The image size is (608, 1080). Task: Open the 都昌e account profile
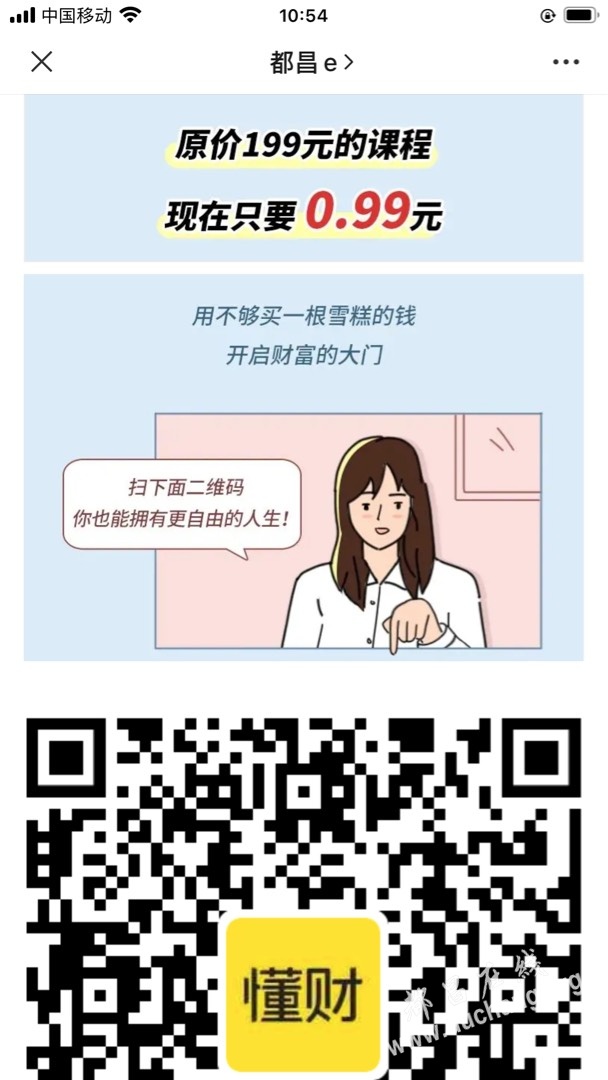click(x=311, y=62)
